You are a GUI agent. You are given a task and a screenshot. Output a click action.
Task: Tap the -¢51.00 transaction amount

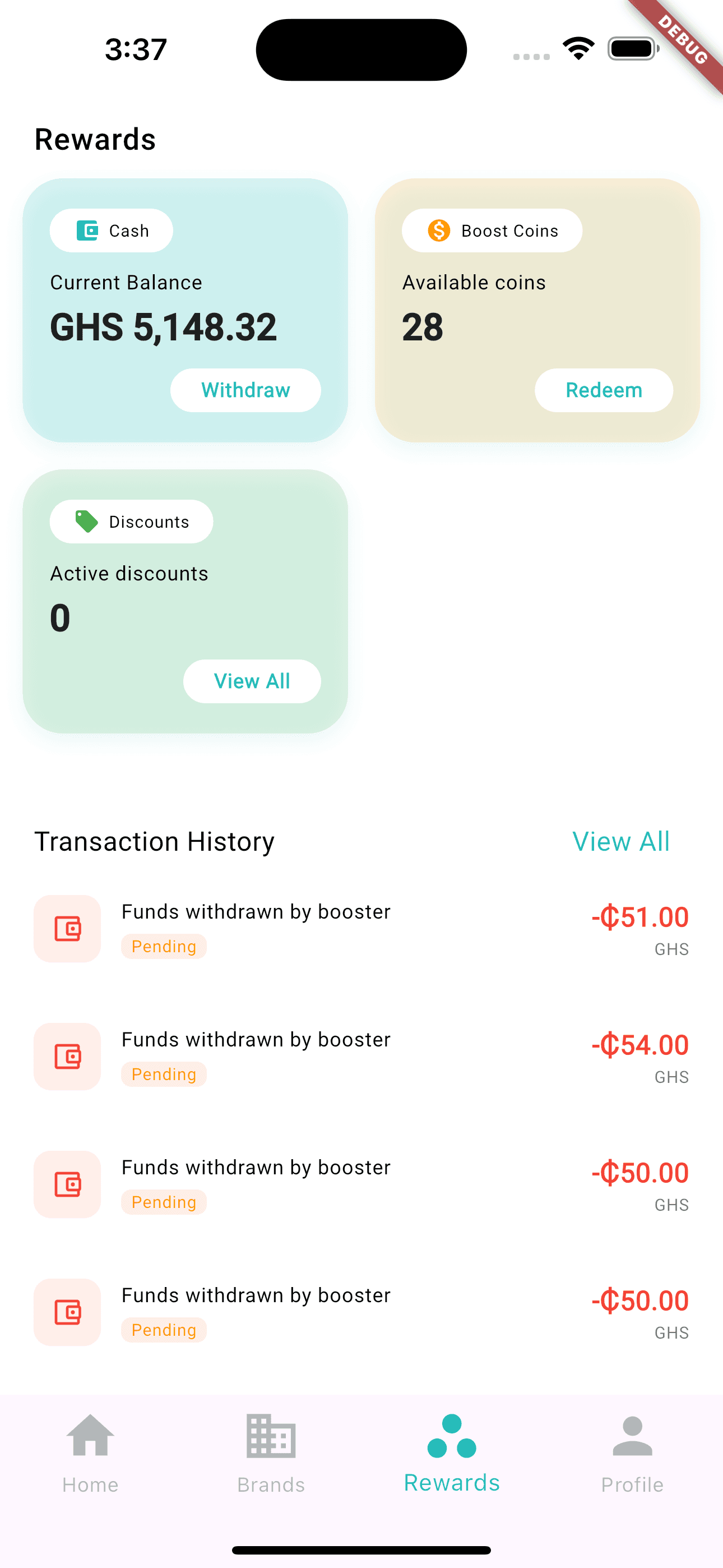coord(639,917)
